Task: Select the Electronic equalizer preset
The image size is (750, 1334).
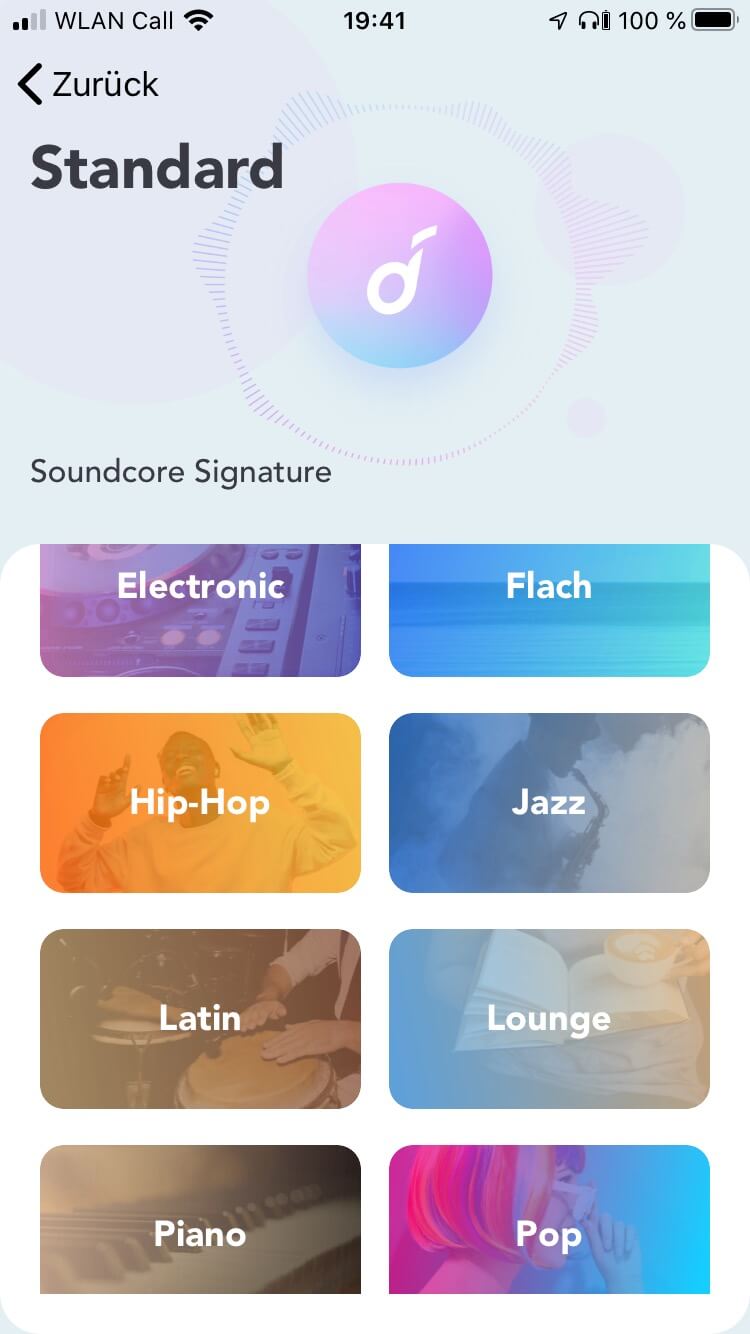Action: pos(200,608)
